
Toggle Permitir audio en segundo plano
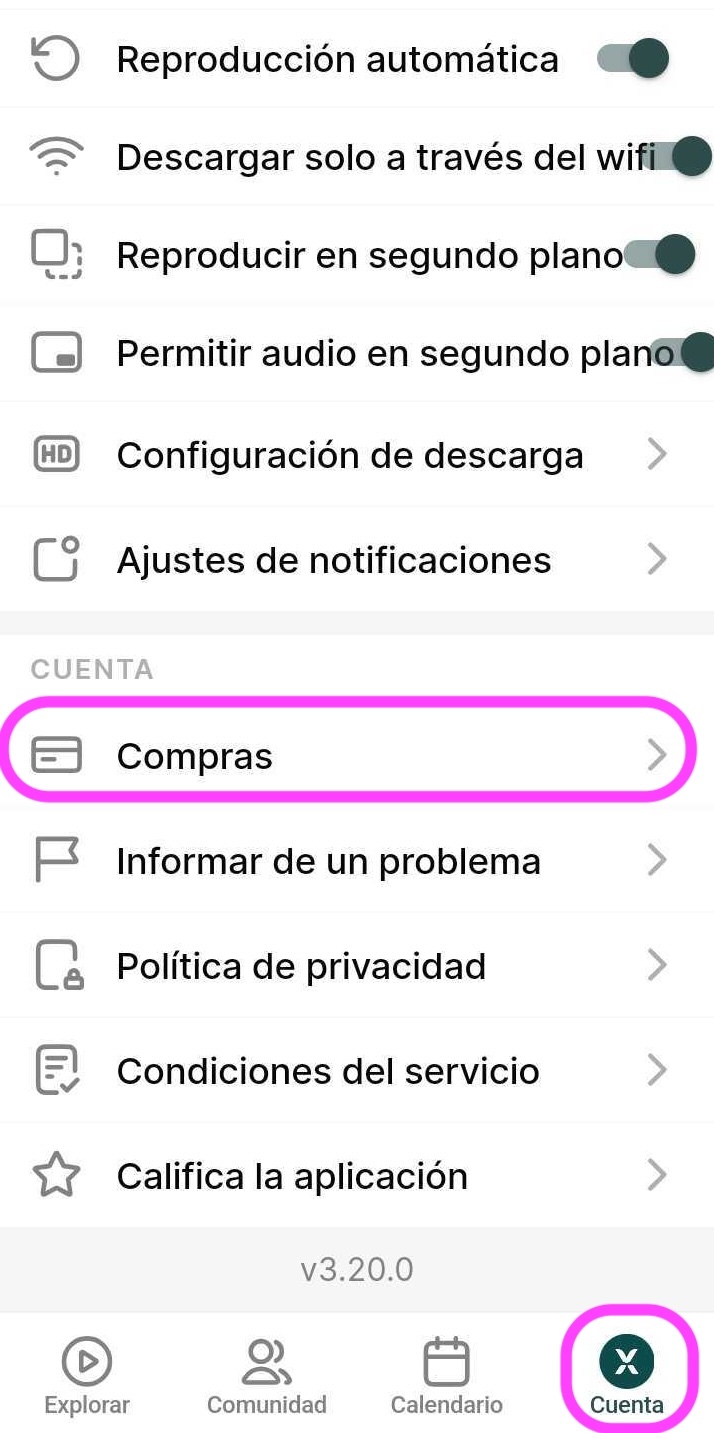point(684,353)
